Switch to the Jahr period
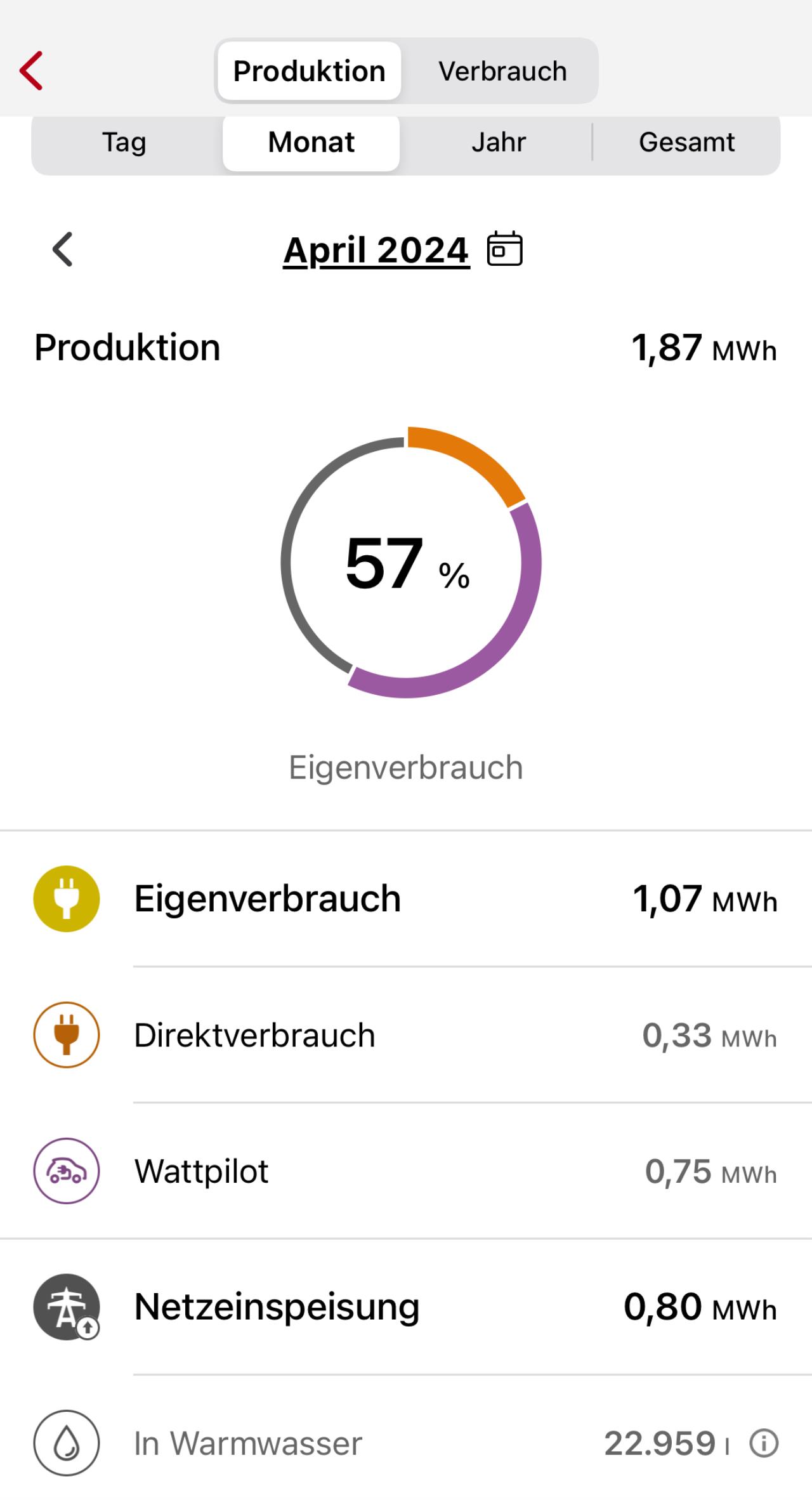Image resolution: width=812 pixels, height=1500 pixels. pyautogui.click(x=499, y=142)
